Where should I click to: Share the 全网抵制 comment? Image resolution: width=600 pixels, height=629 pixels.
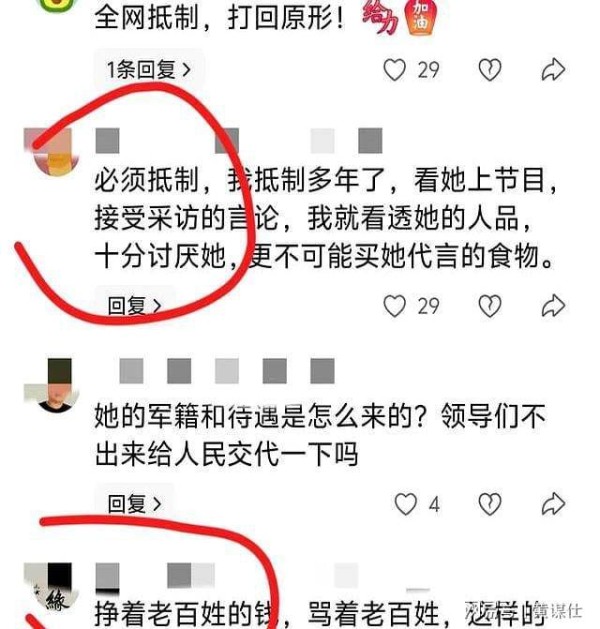pyautogui.click(x=553, y=70)
